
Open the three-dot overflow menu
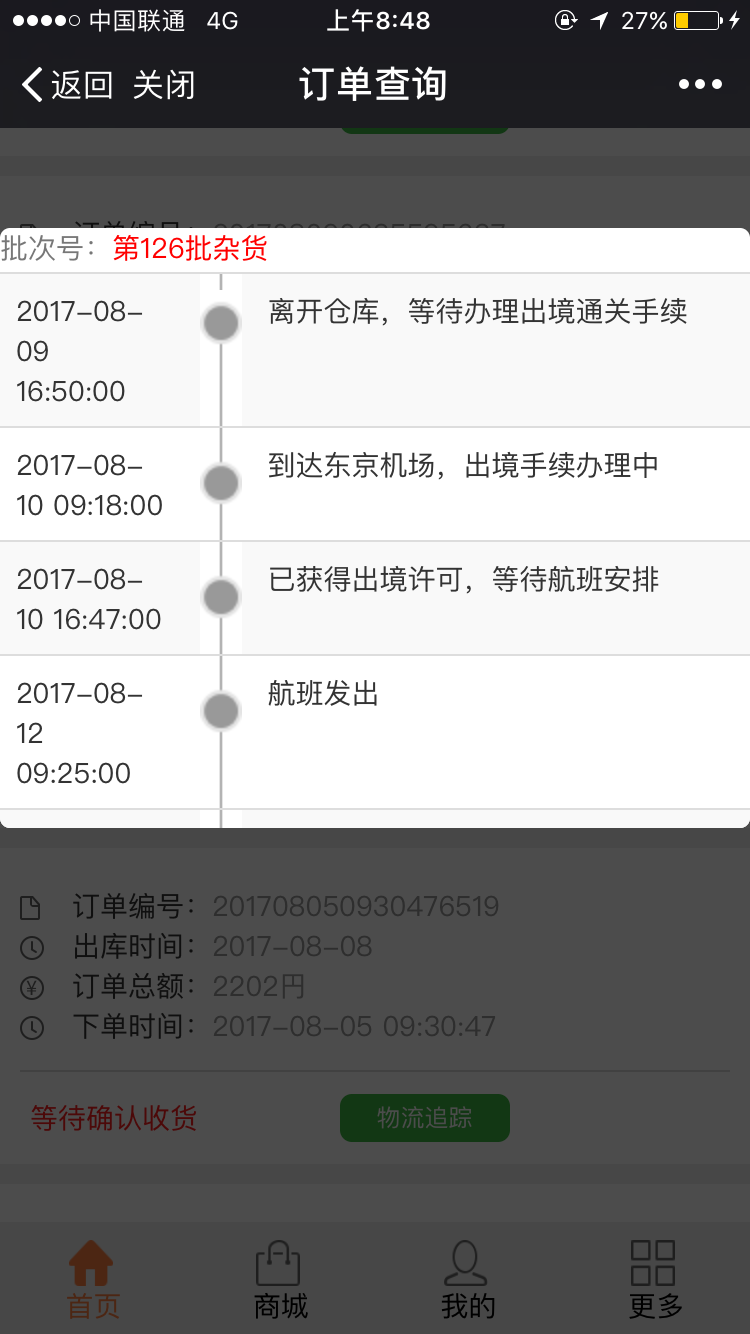pos(700,85)
